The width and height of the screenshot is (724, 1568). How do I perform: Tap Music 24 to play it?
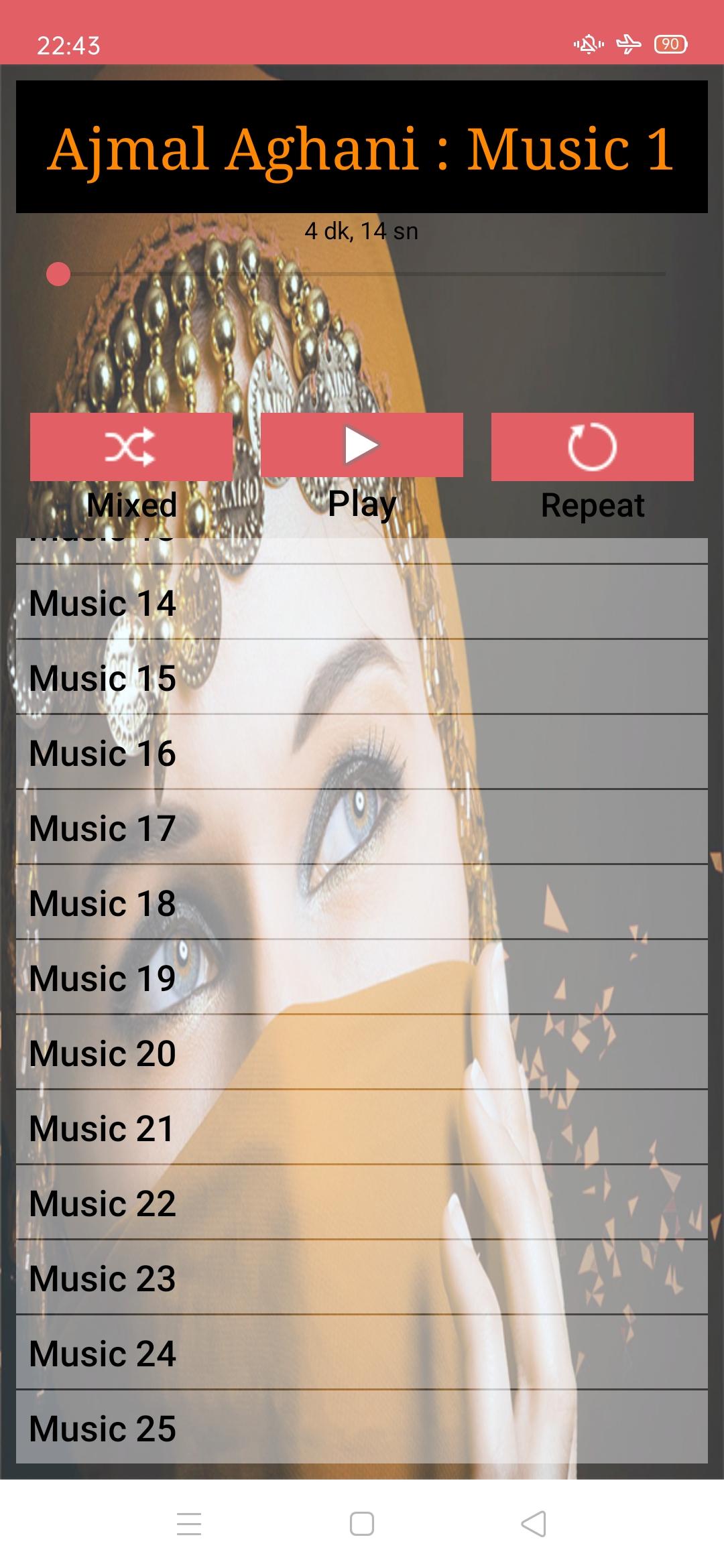(x=362, y=1353)
